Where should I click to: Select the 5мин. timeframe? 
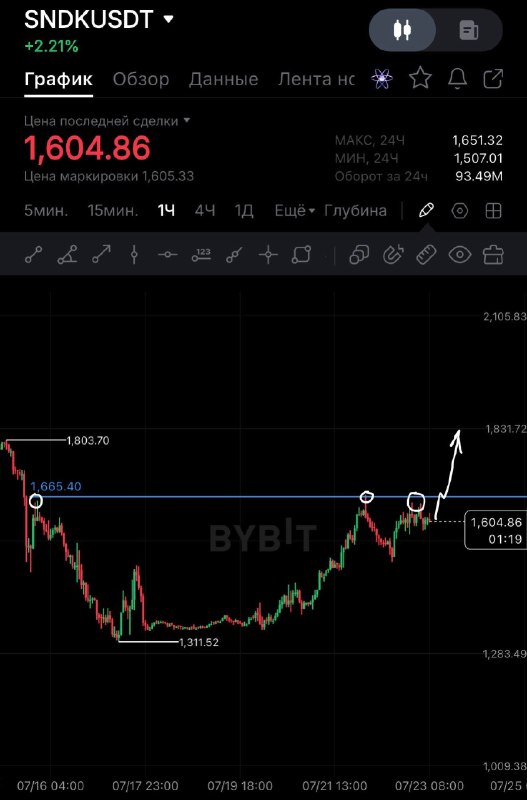tap(46, 211)
